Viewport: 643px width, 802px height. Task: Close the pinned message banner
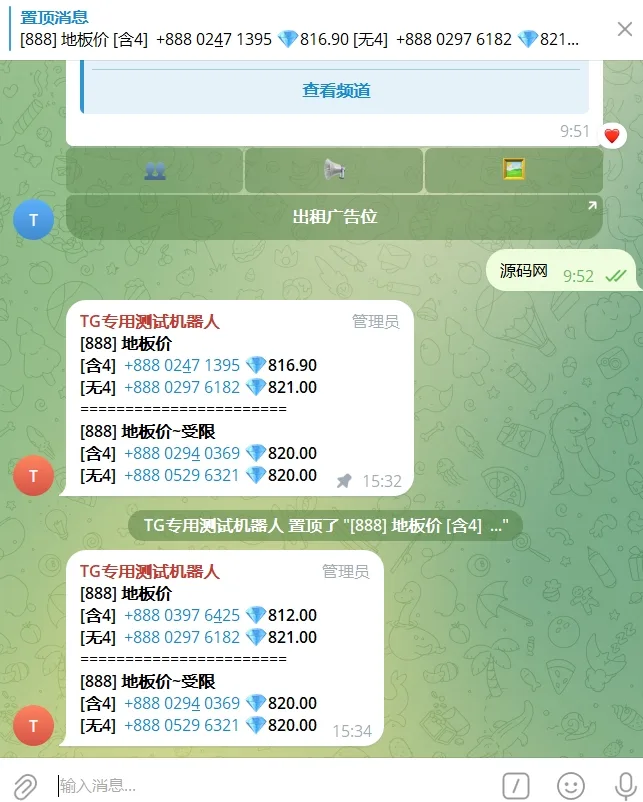624,29
